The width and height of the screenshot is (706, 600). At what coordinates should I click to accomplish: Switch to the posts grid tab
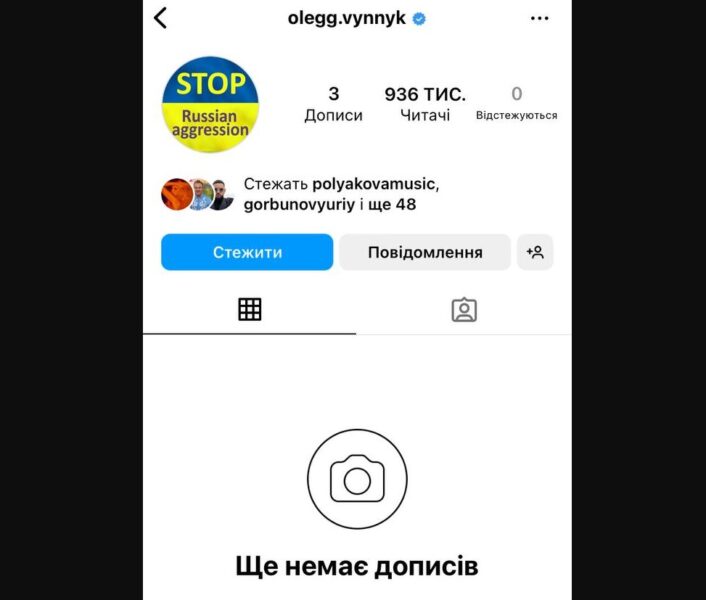point(249,310)
